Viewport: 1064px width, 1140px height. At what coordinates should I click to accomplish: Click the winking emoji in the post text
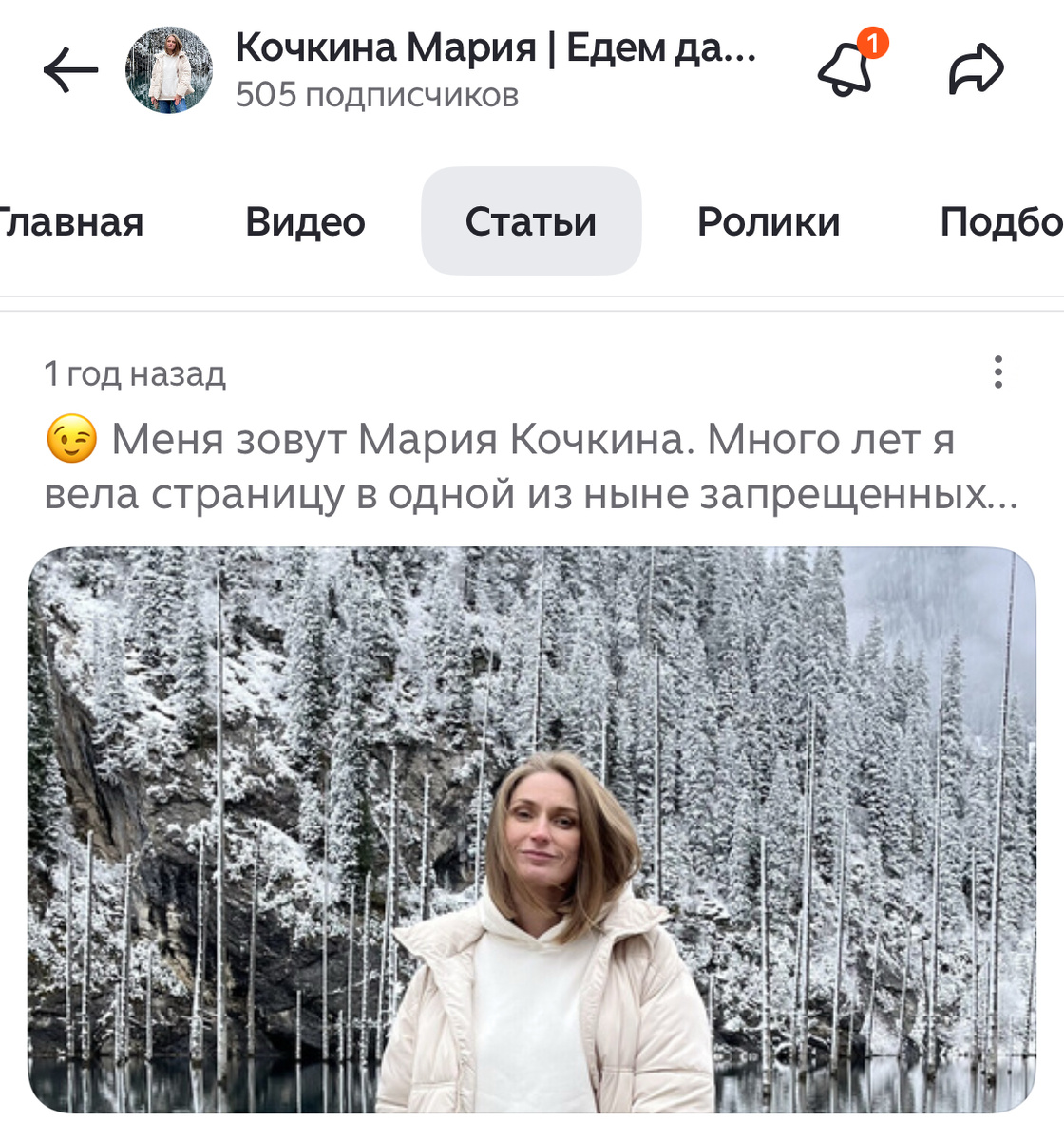(x=73, y=437)
